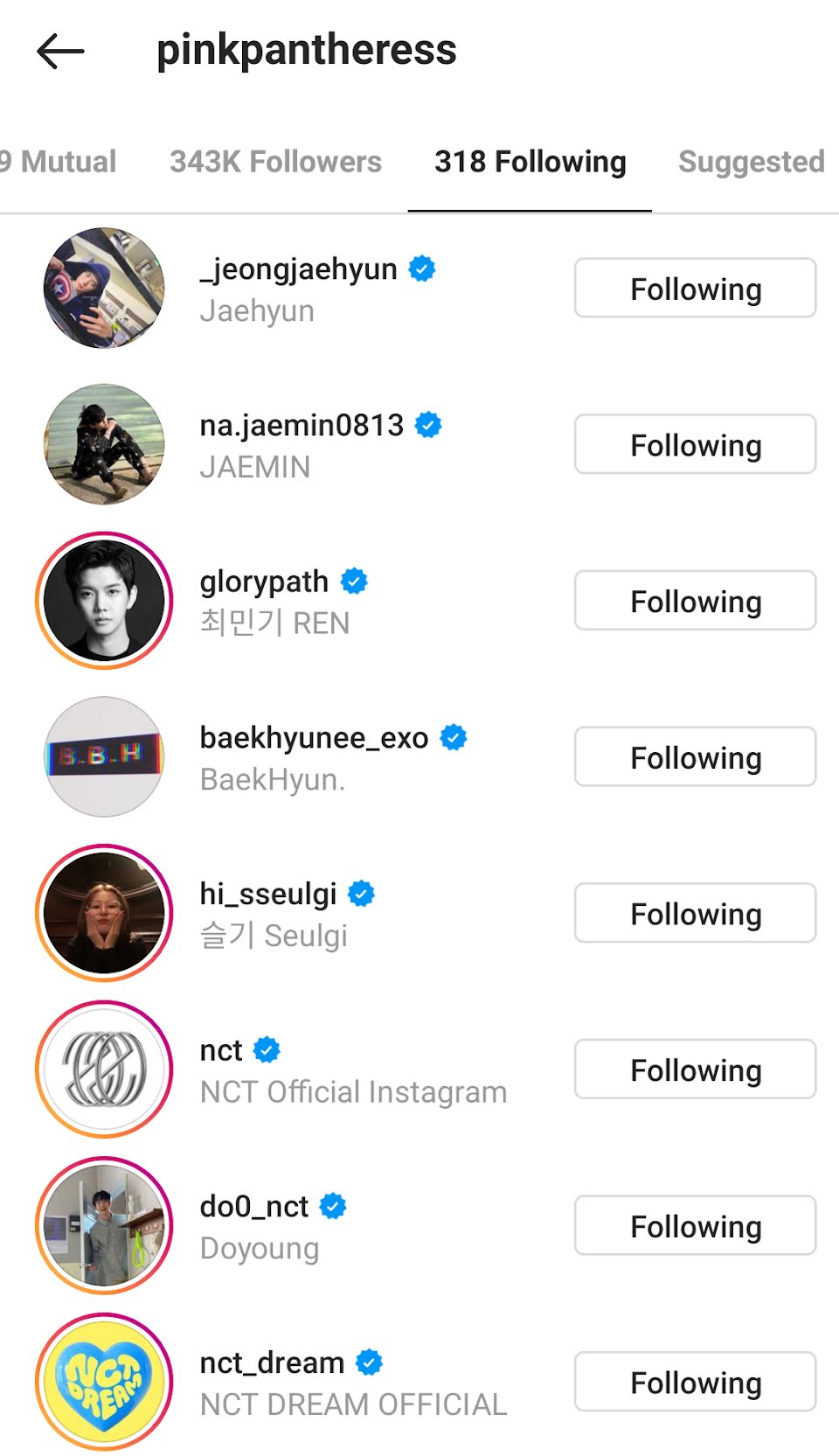The width and height of the screenshot is (839, 1456).
Task: Tap Following button for baekhyunee_exo
Action: 695,757
